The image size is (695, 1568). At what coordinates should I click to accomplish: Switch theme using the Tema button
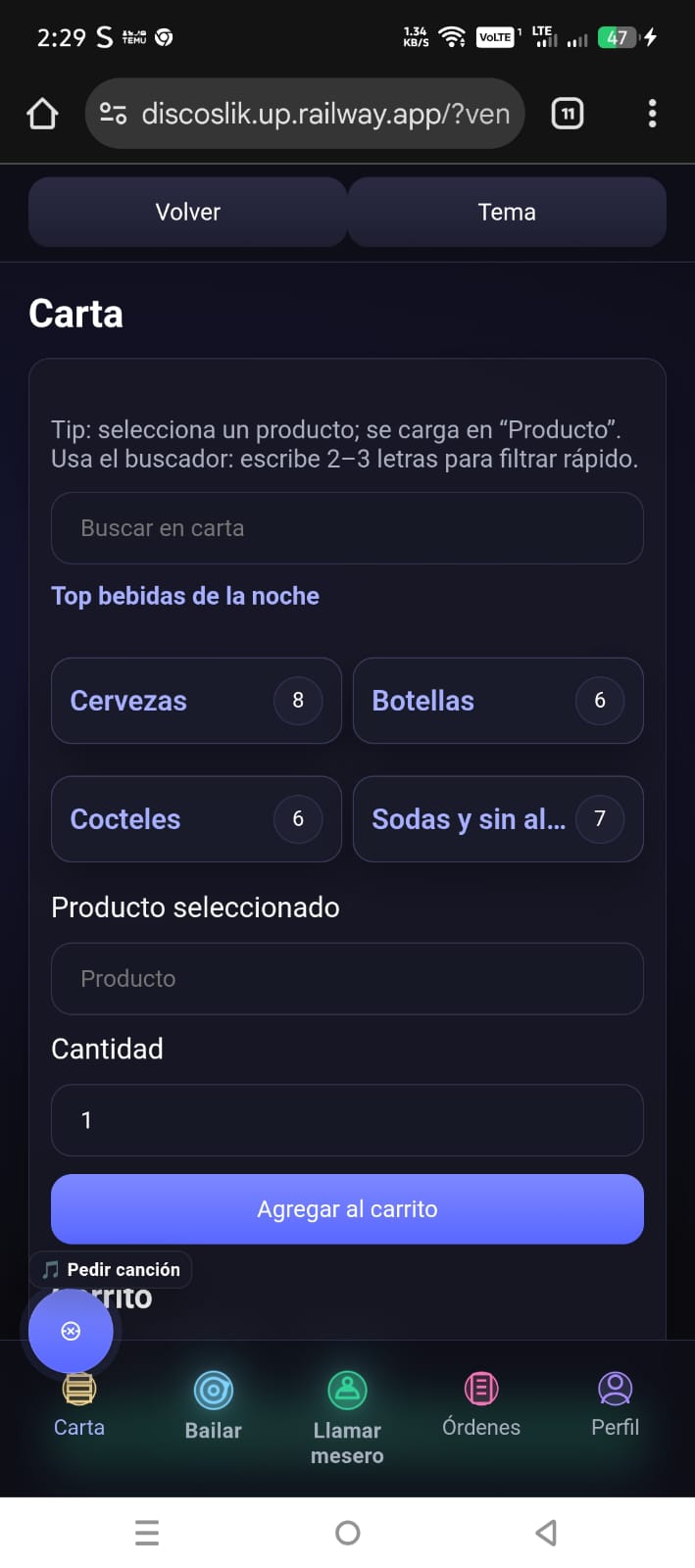[507, 212]
